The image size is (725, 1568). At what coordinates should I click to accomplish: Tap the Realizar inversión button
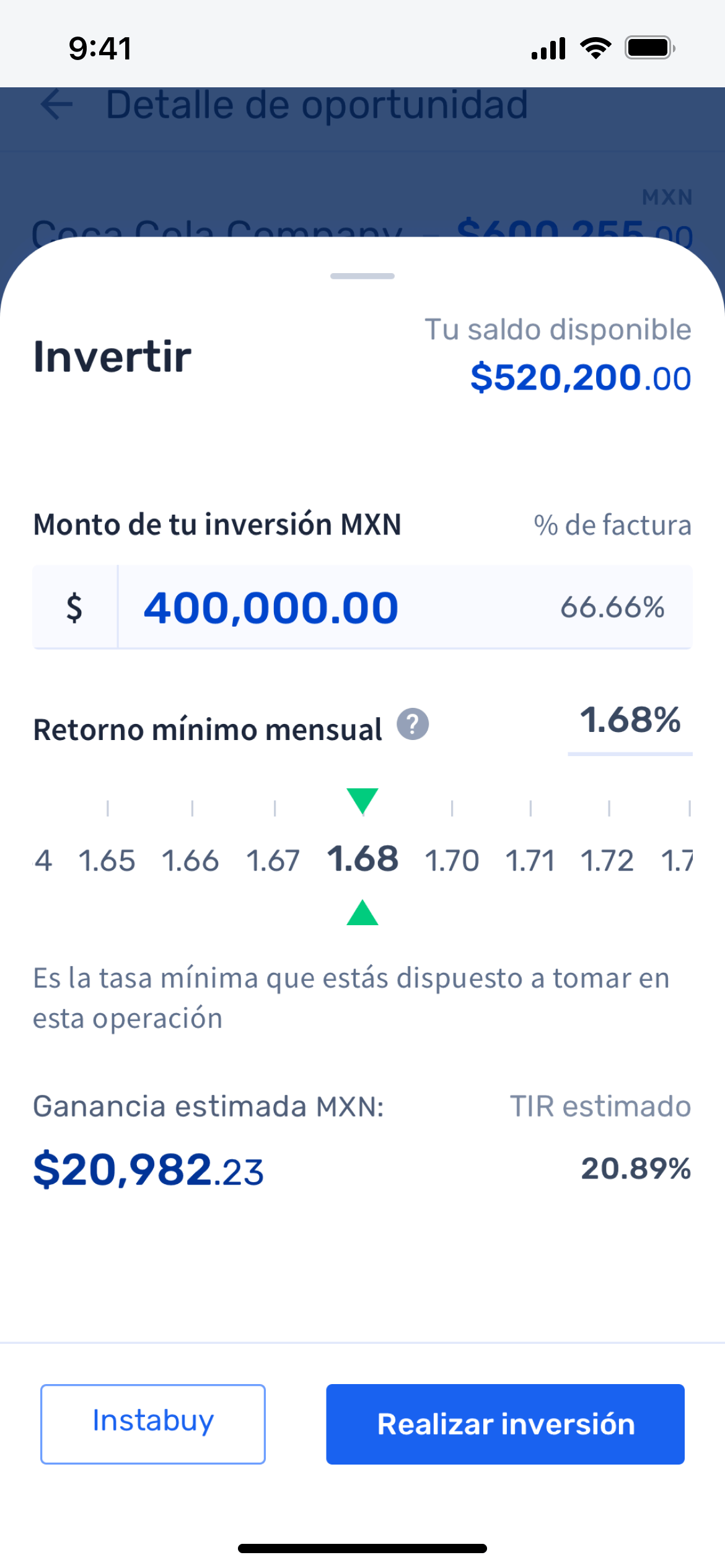[505, 1424]
